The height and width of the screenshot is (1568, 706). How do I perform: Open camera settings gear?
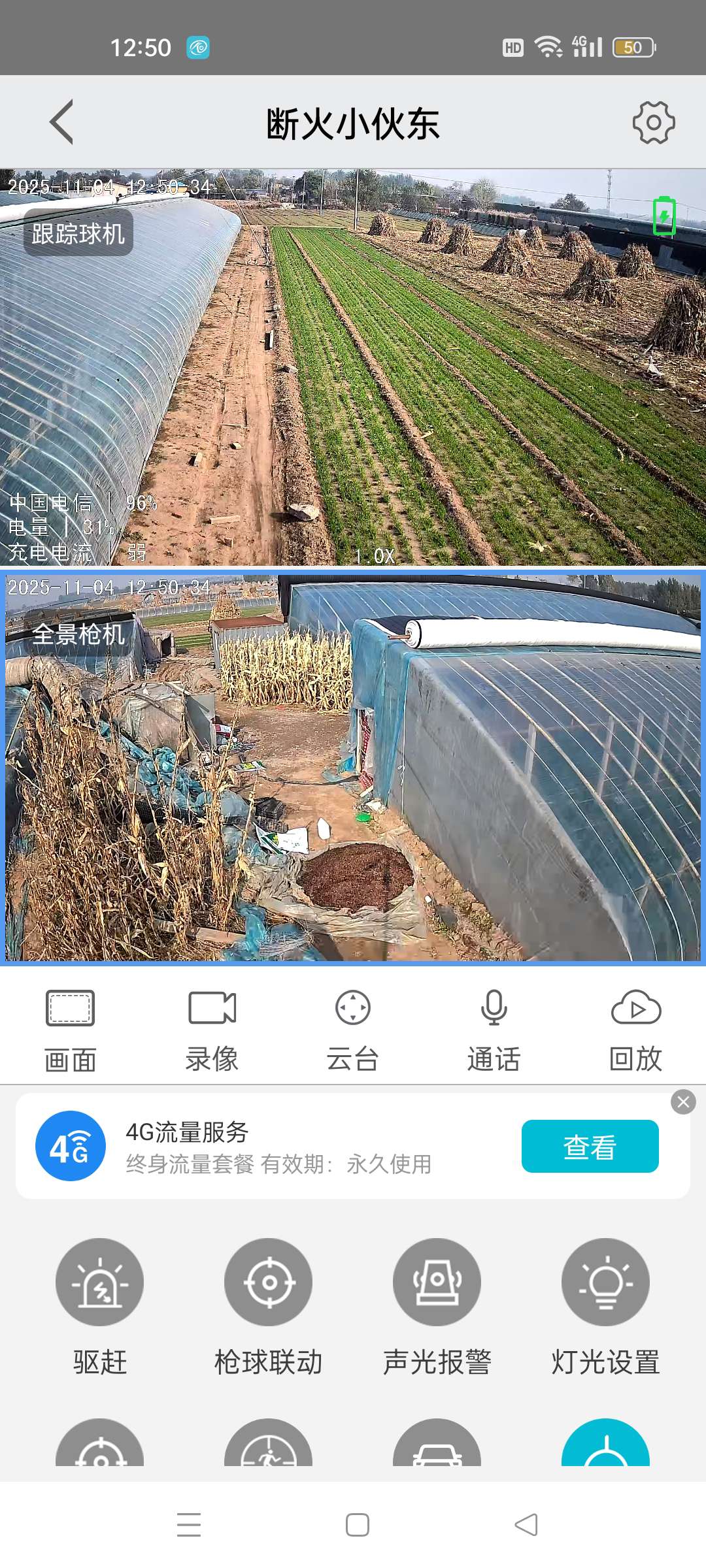653,122
